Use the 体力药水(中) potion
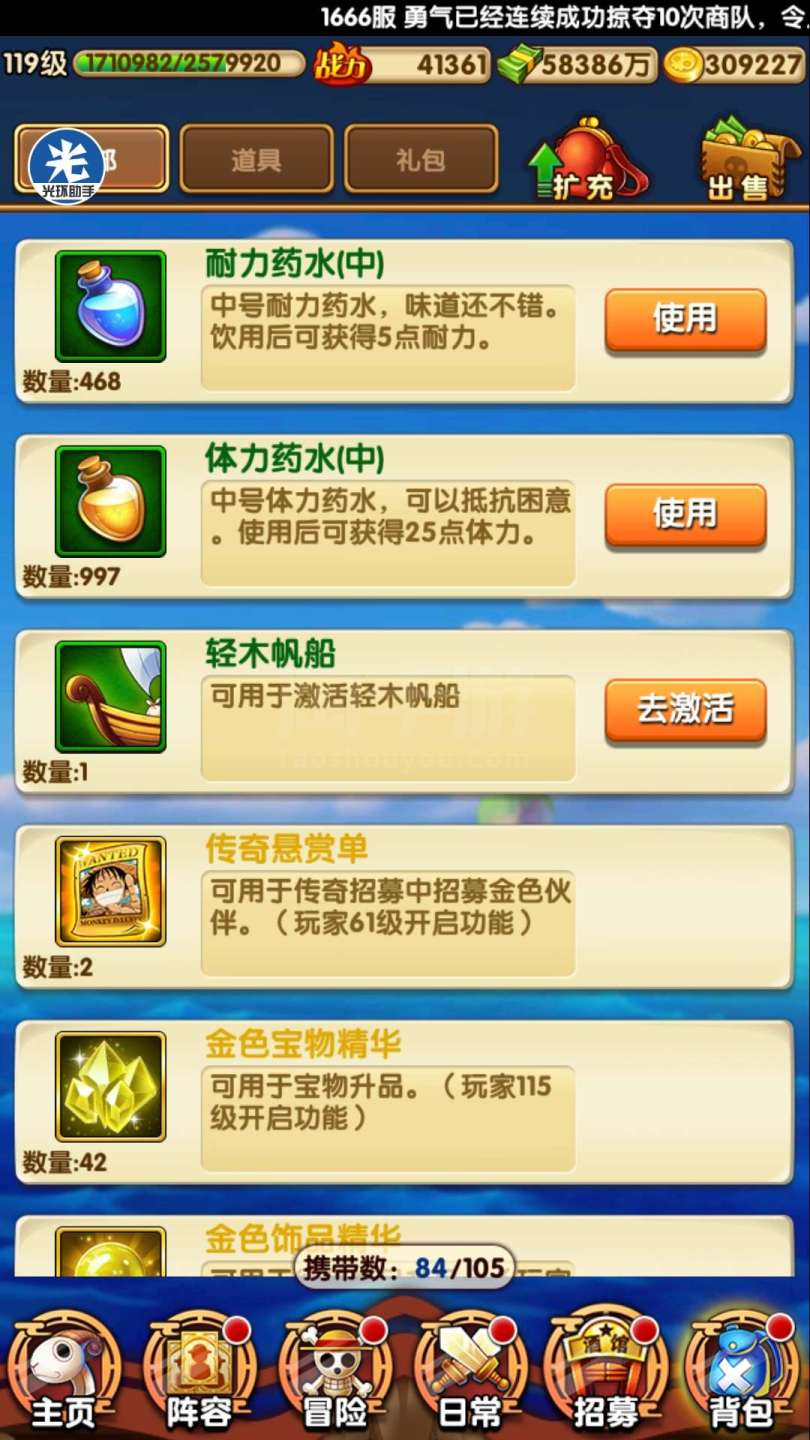Image resolution: width=810 pixels, height=1440 pixels. (x=685, y=514)
